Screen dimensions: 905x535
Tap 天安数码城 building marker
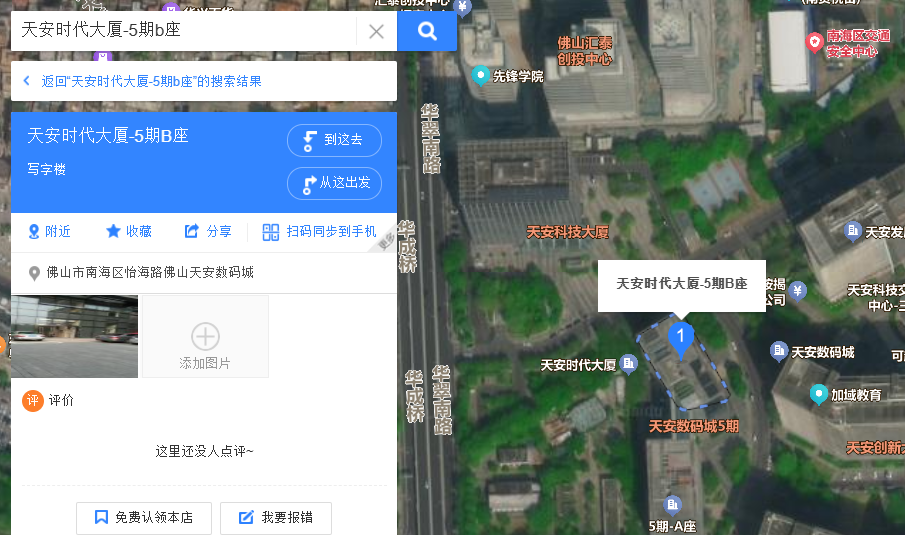pos(779,351)
